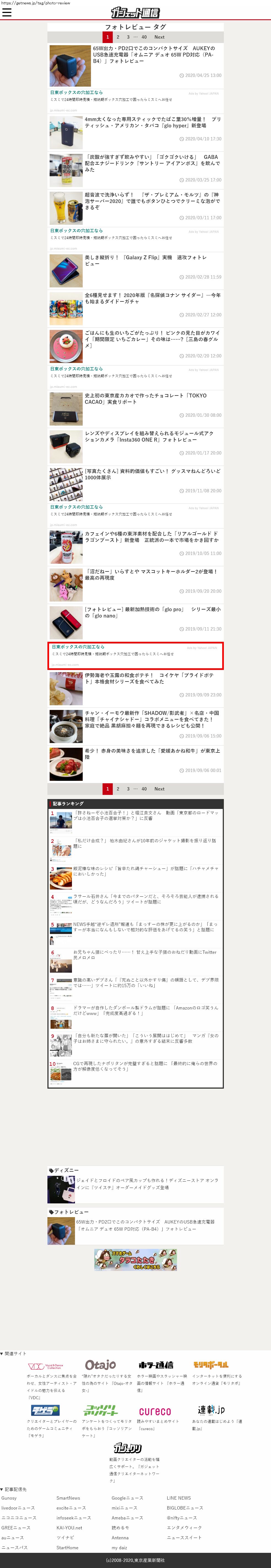271x1568 pixels.
Task: Open The Premium Malt's foam server article
Action: [152, 201]
